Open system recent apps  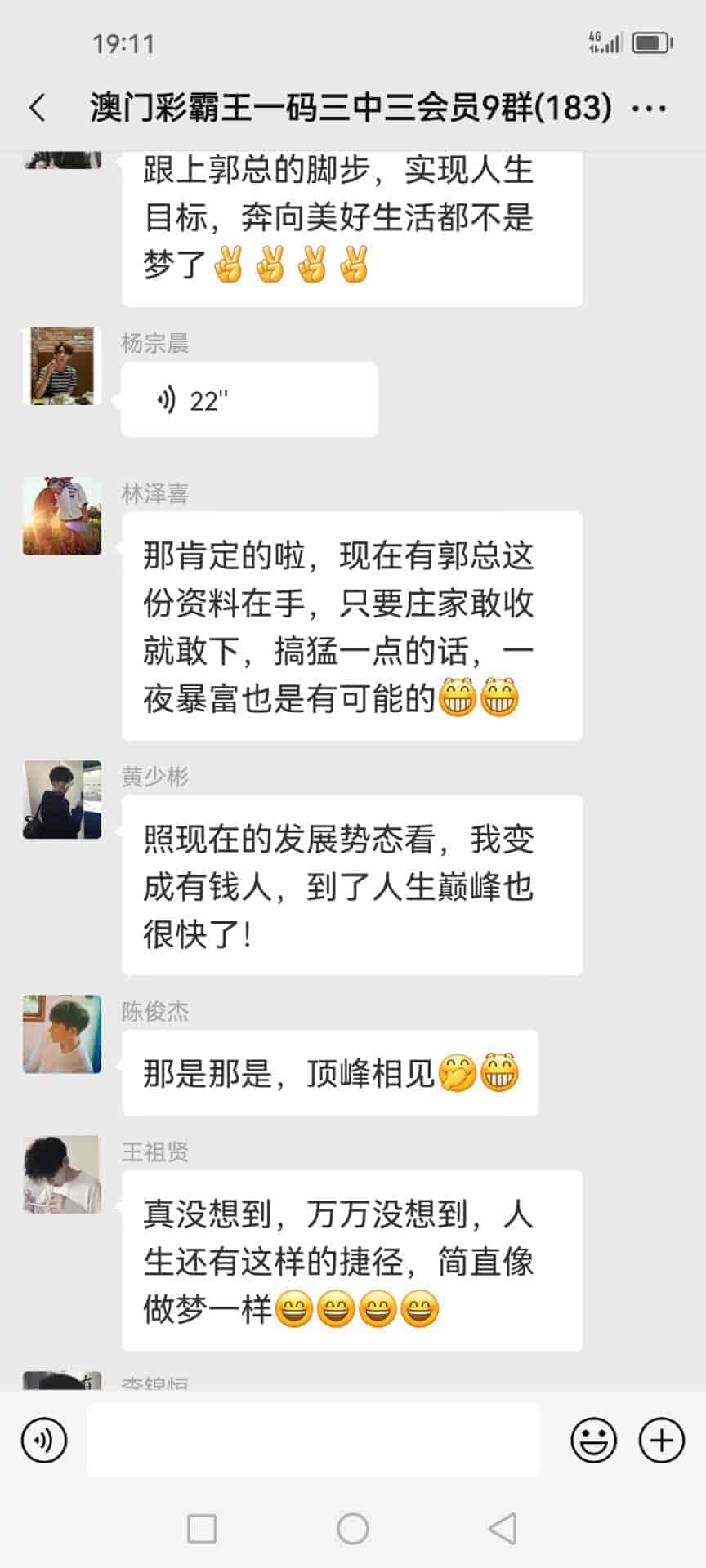[x=202, y=1528]
